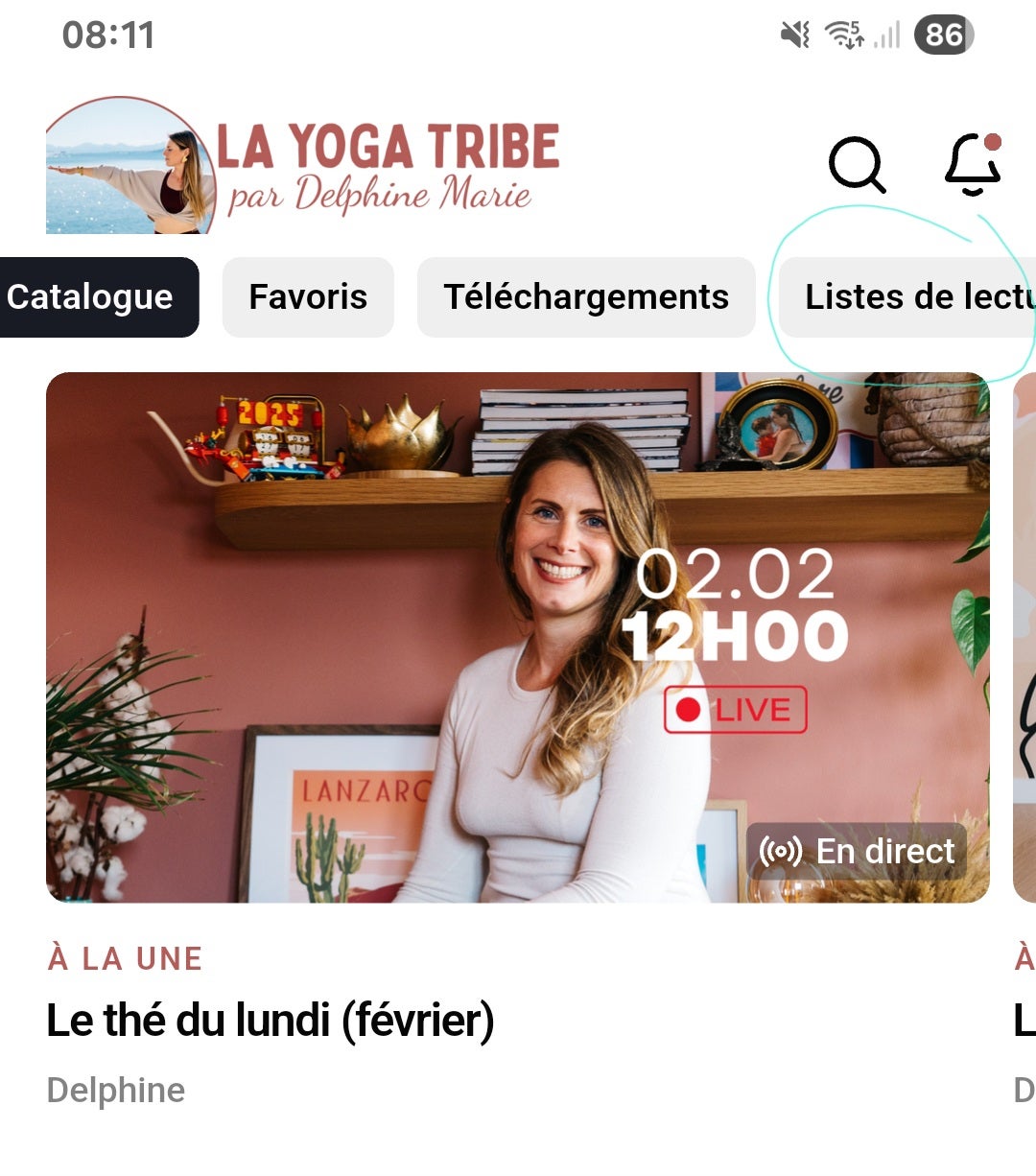This screenshot has height=1176, width=1036.
Task: Open the notifications bell
Action: [x=973, y=164]
